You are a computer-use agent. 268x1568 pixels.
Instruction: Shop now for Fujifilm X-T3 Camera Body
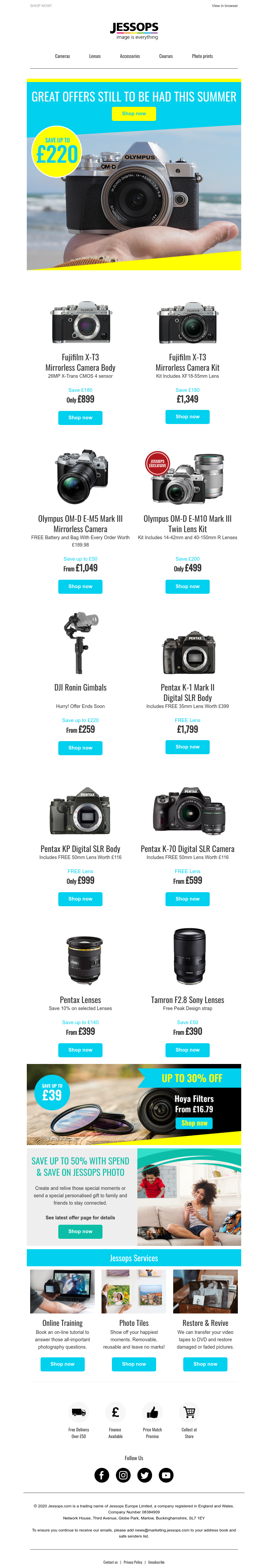click(x=80, y=418)
